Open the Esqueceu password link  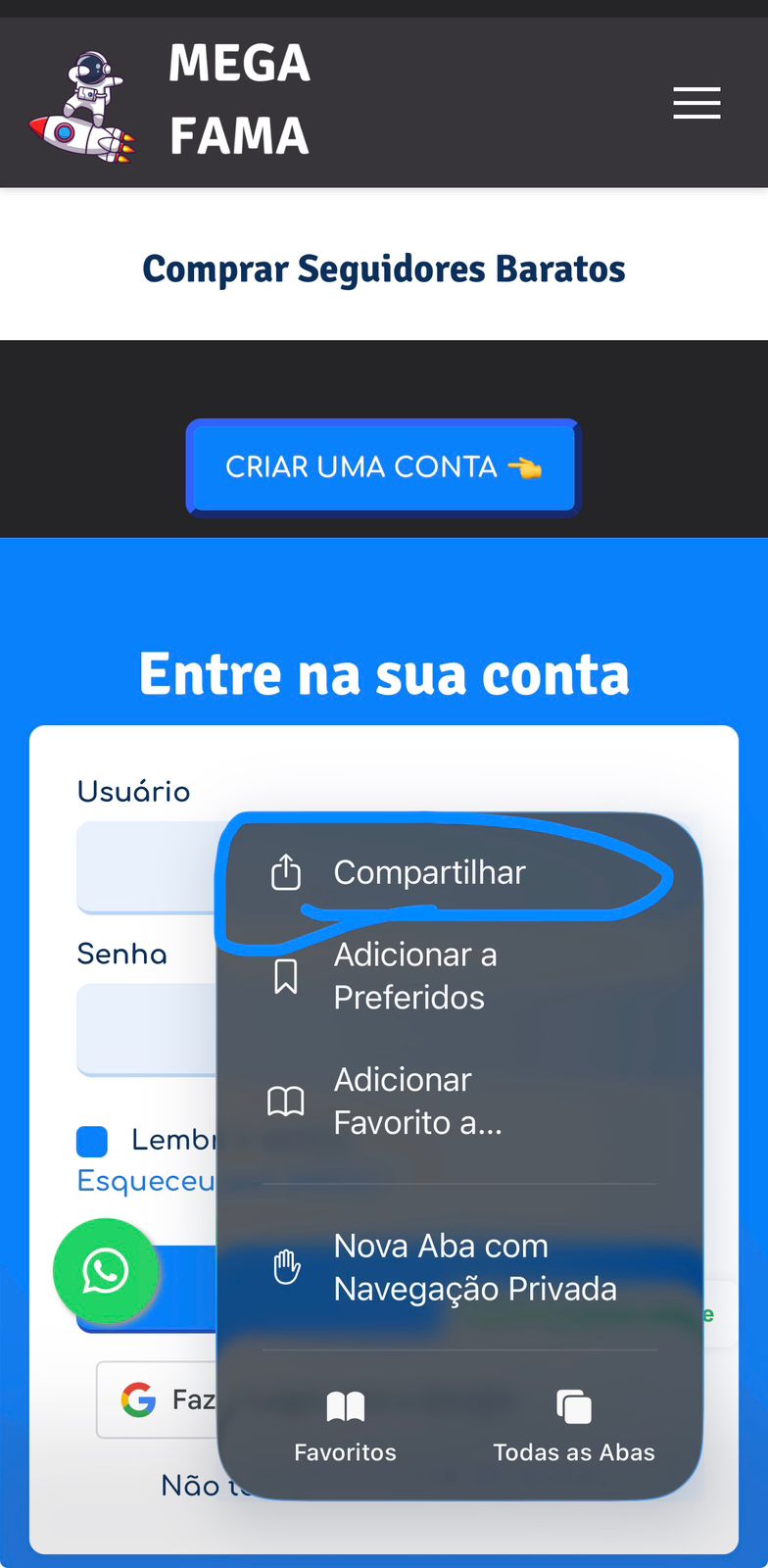click(x=145, y=1181)
